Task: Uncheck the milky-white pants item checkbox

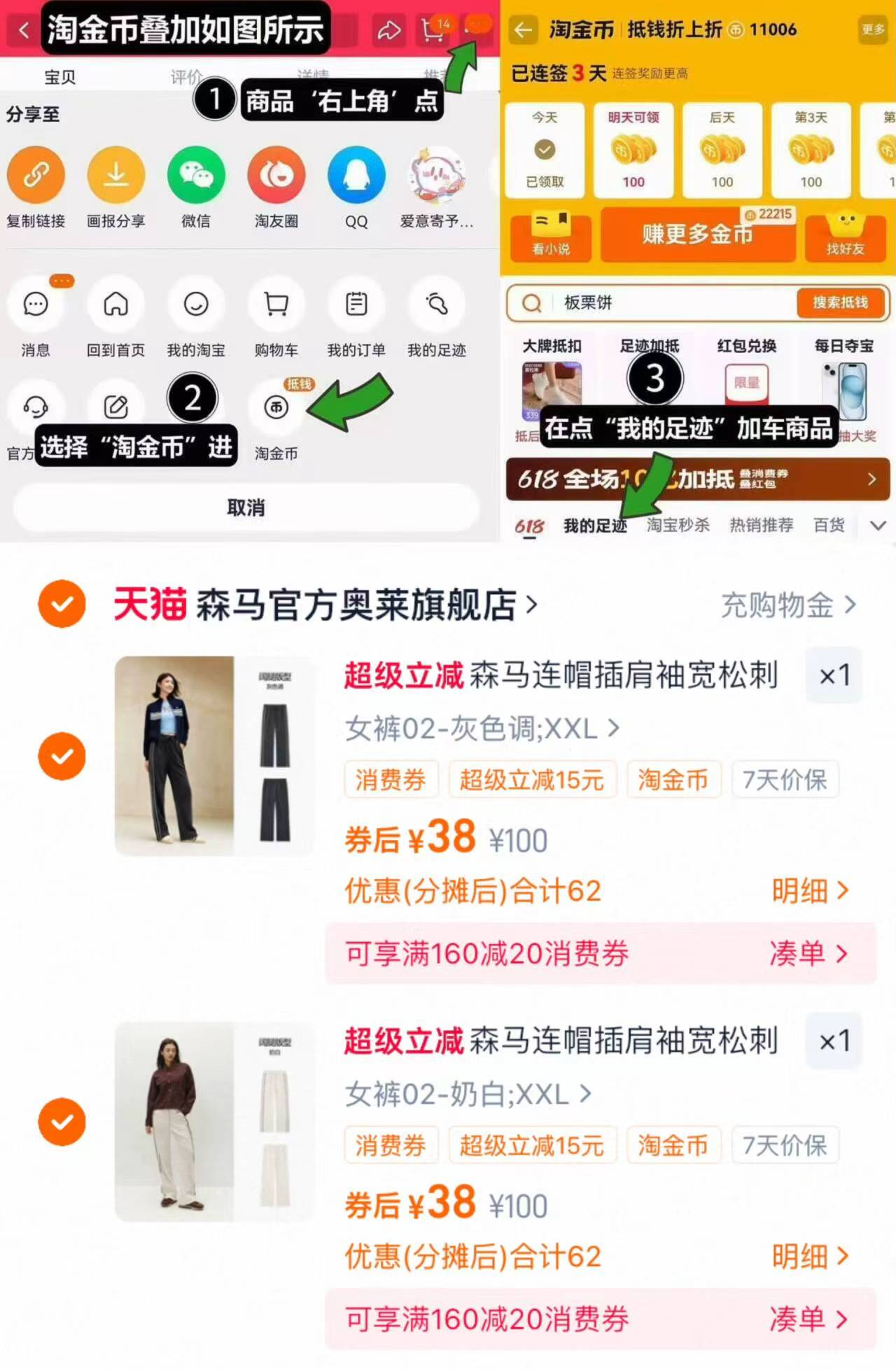Action: point(63,1123)
